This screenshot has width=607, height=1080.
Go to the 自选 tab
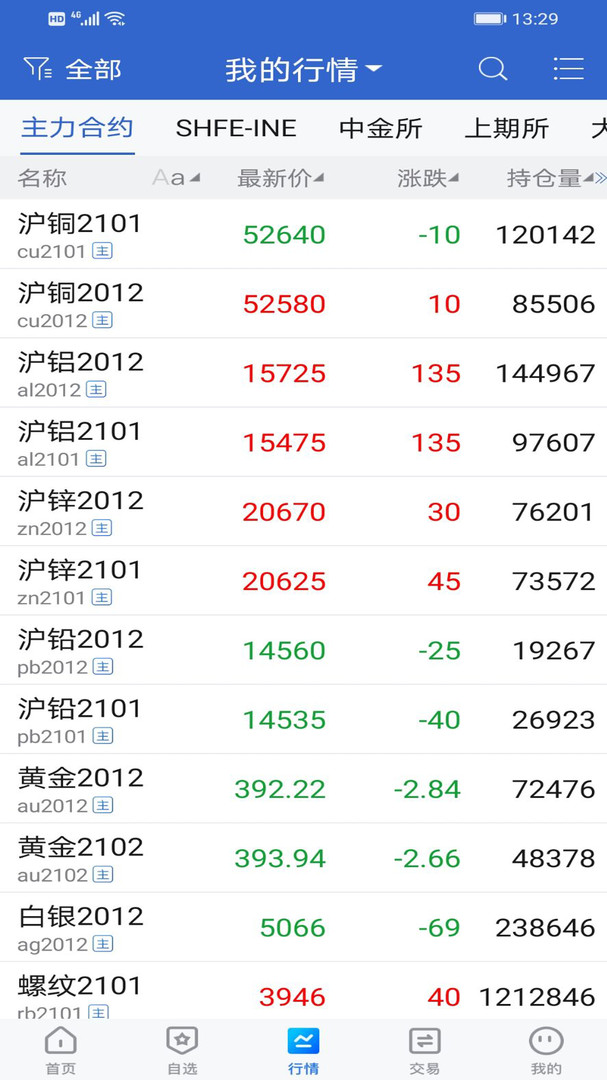(182, 1050)
